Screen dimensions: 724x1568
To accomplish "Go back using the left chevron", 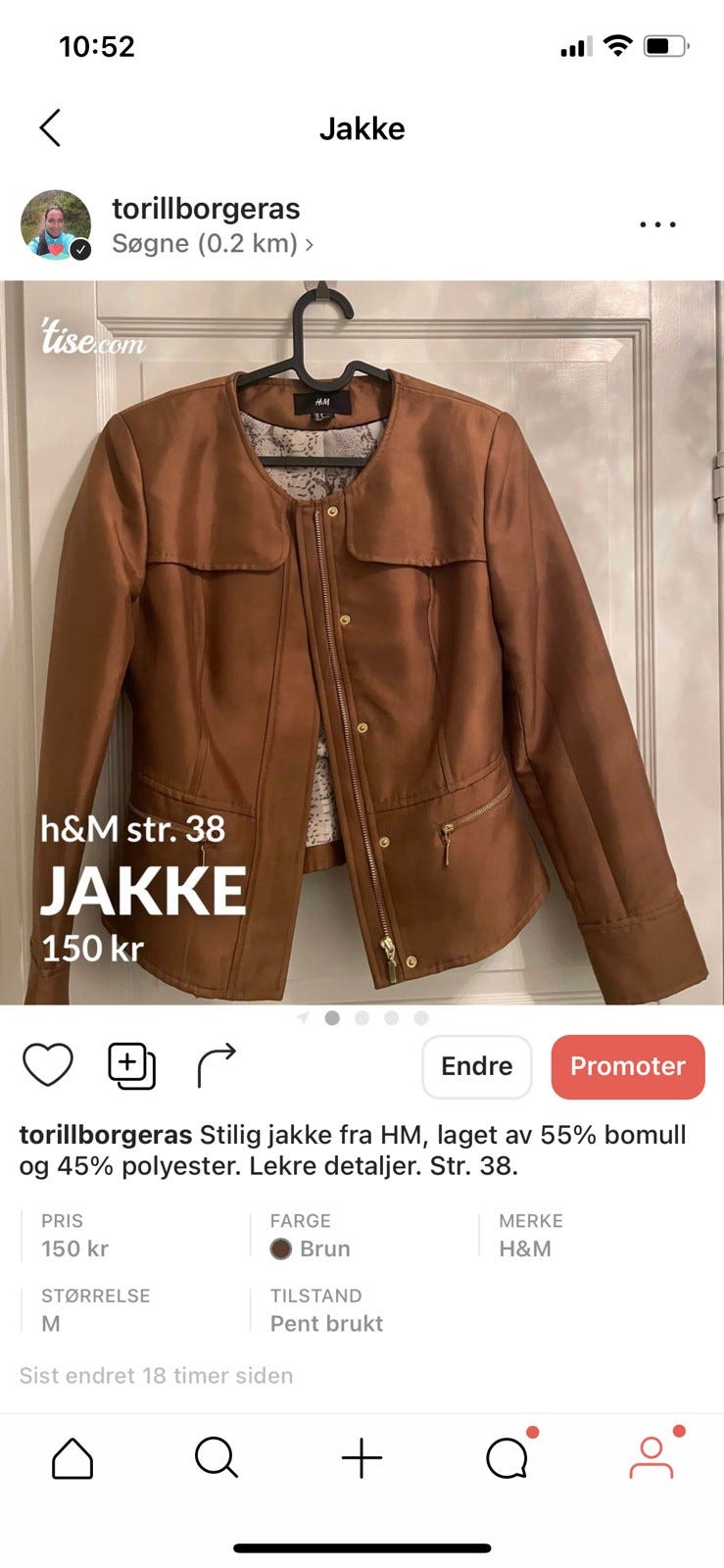I will coord(50,127).
